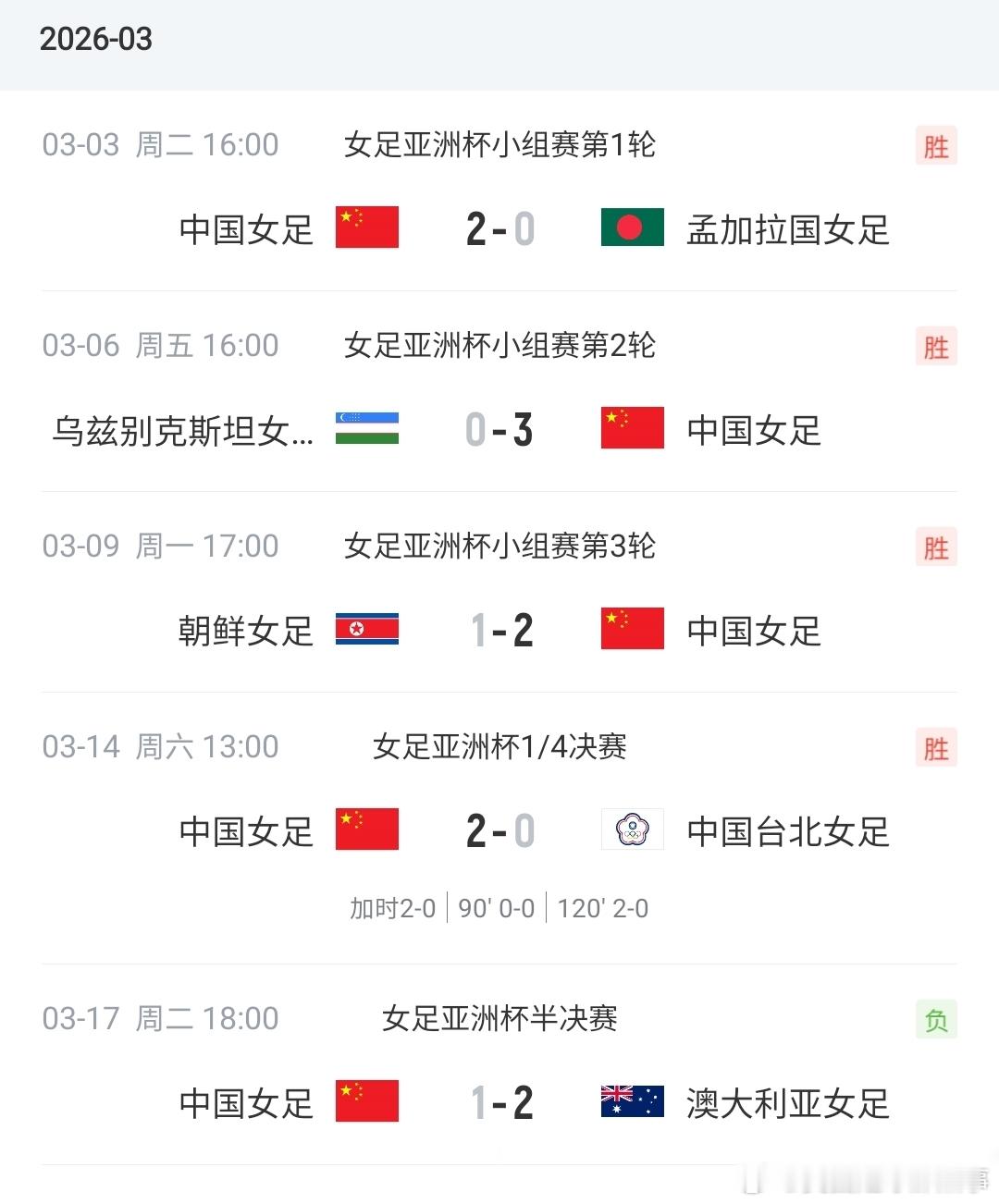Expand the 加时2-0 extra time details
Image resolution: width=999 pixels, height=1204 pixels.
391,909
